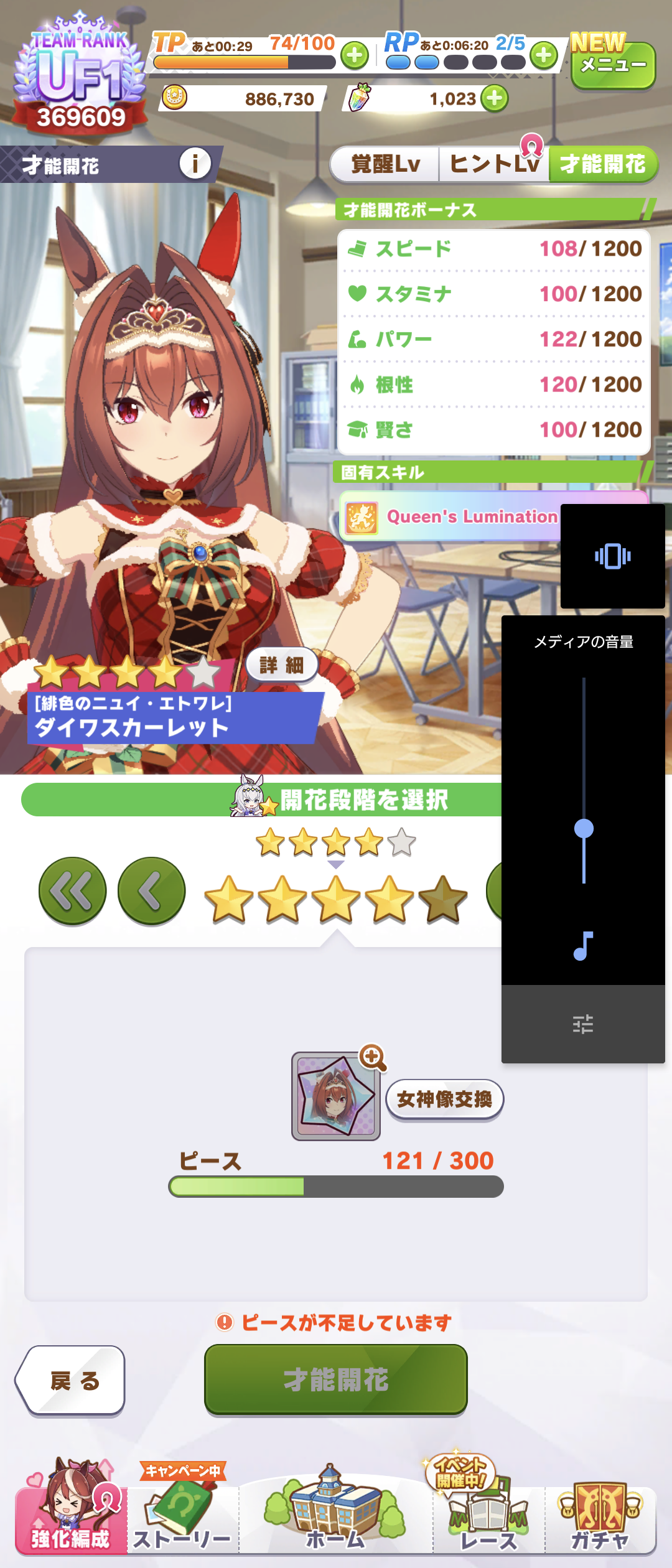Screen dimensions: 672x1568
Task: Switch to the ヒントLv tab
Action: [x=493, y=164]
